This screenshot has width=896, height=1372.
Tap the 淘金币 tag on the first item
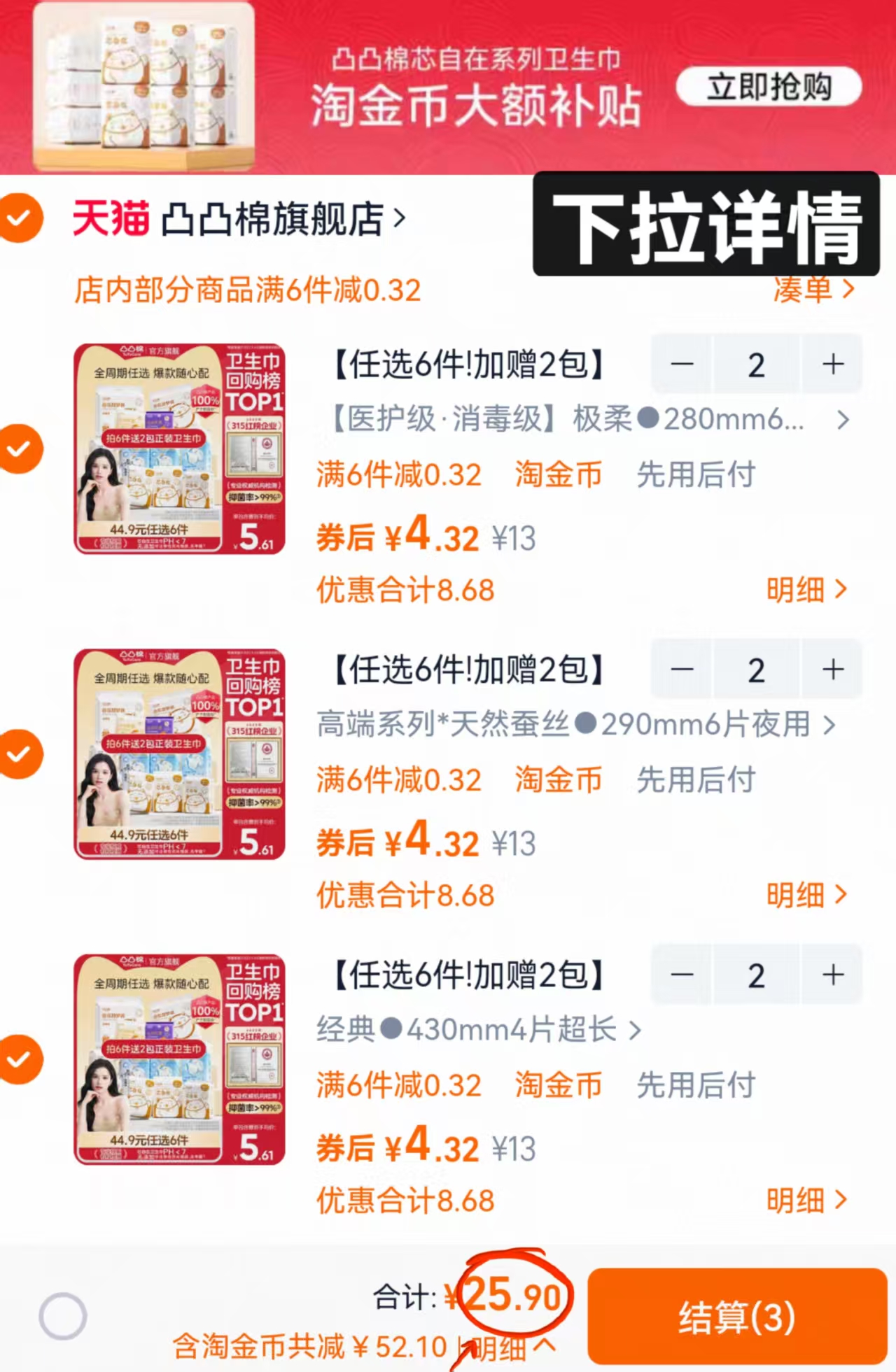tap(558, 474)
